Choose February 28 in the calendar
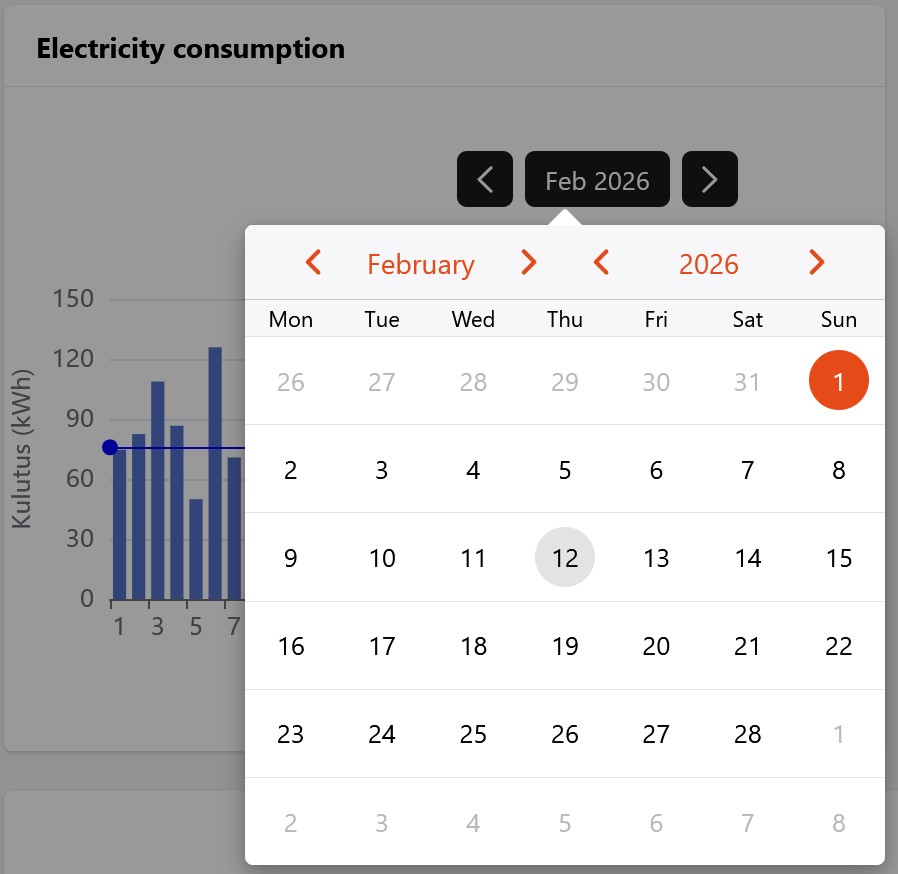Image resolution: width=898 pixels, height=874 pixels. (747, 734)
